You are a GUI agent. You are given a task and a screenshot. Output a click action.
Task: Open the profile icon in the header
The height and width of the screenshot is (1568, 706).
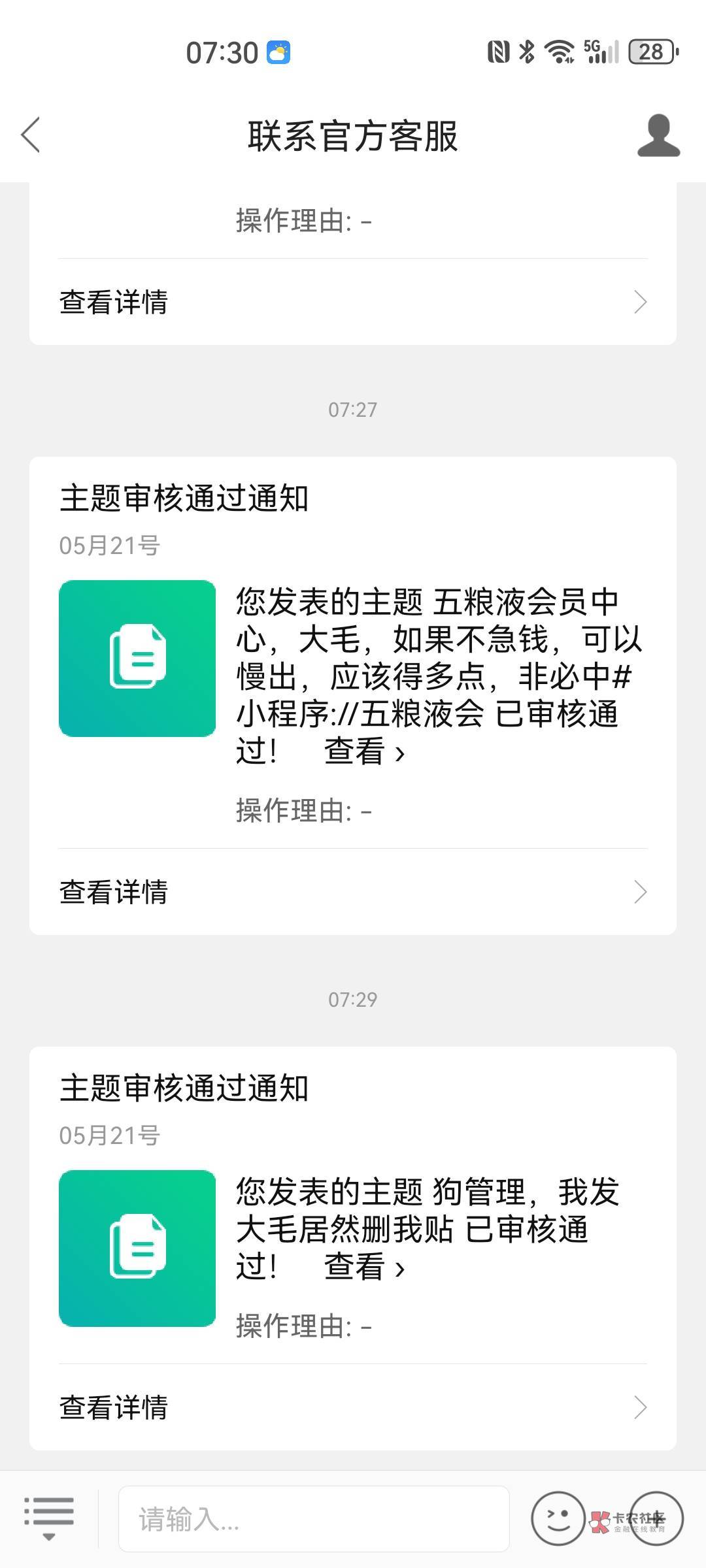(658, 135)
